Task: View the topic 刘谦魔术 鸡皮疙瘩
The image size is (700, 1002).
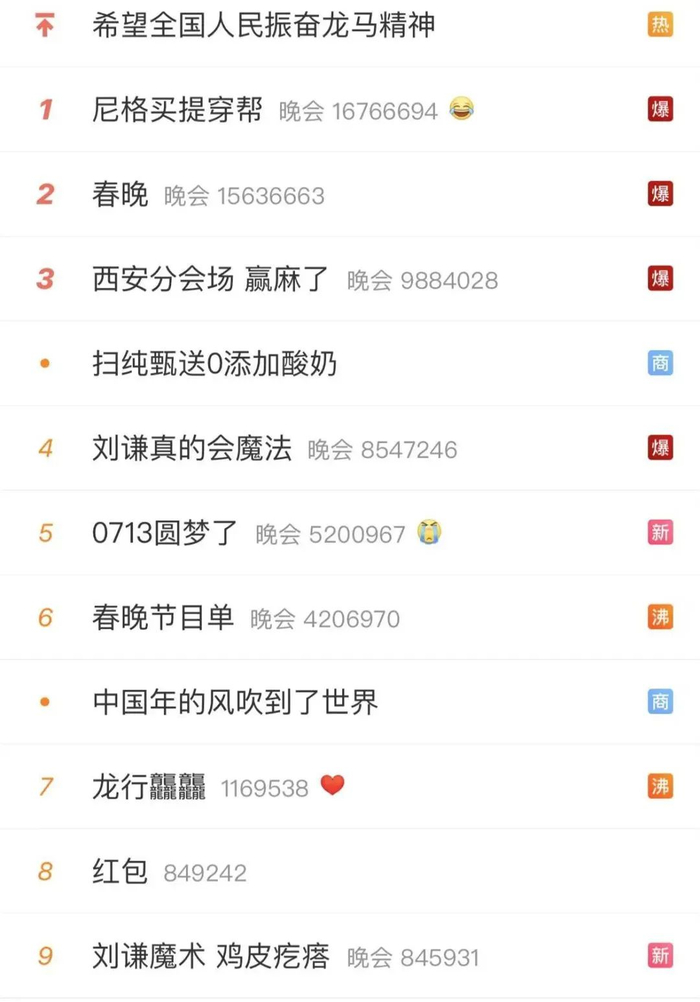Action: click(210, 956)
